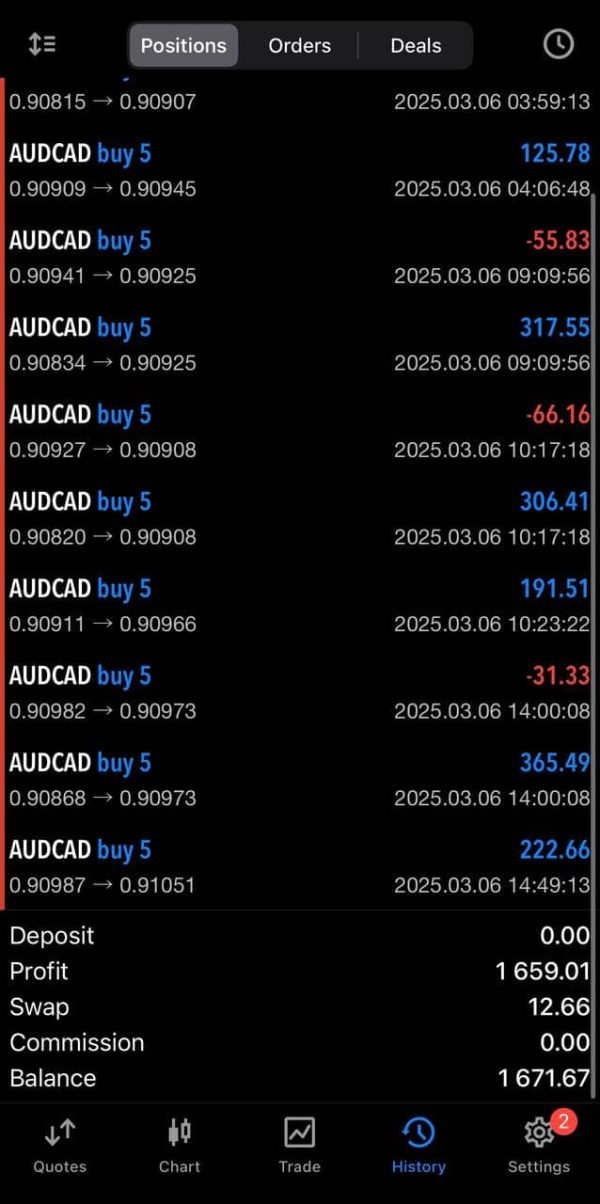600x1204 pixels.
Task: Open Settings with two notifications
Action: [x=539, y=1145]
